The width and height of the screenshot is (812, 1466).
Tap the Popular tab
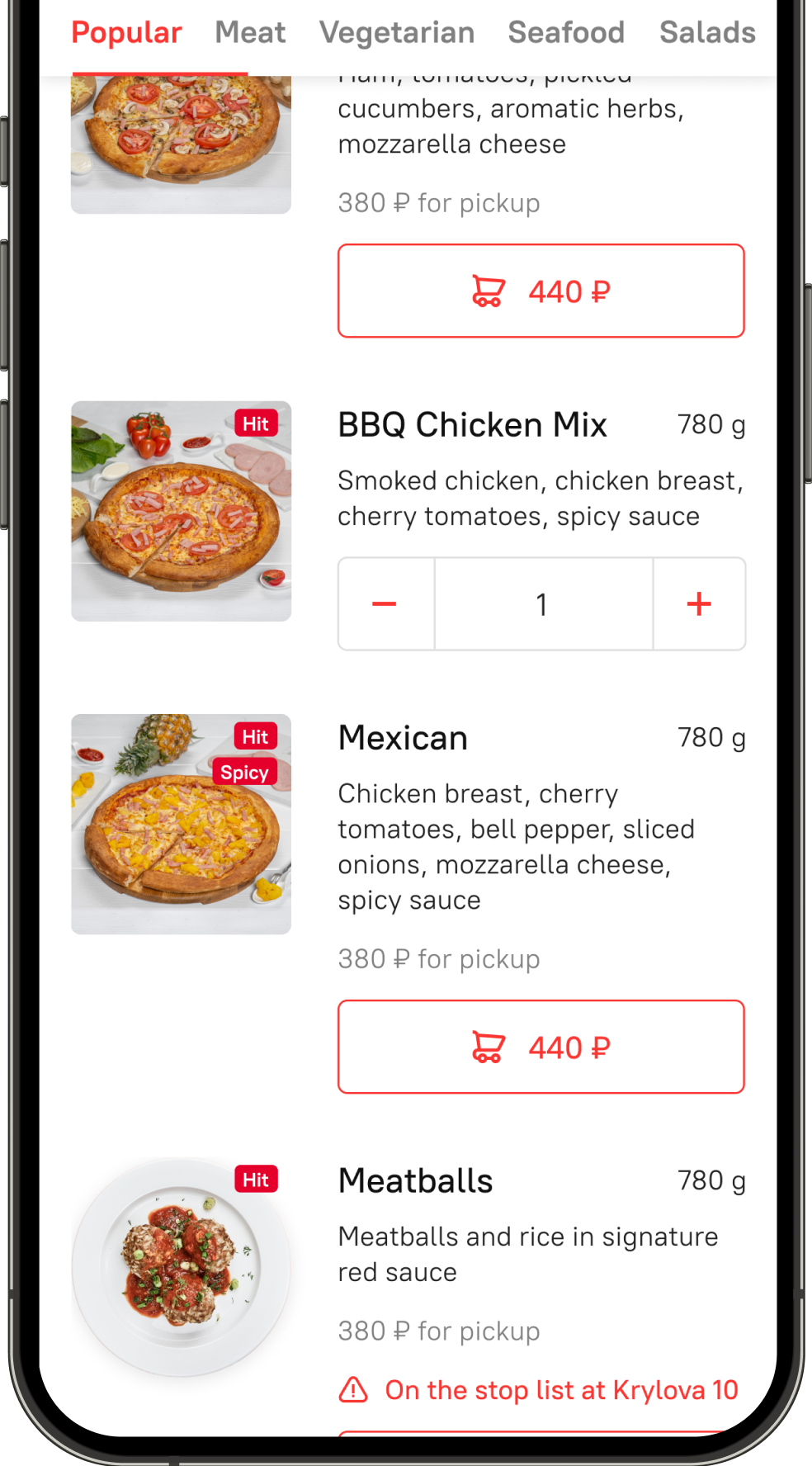(x=126, y=33)
